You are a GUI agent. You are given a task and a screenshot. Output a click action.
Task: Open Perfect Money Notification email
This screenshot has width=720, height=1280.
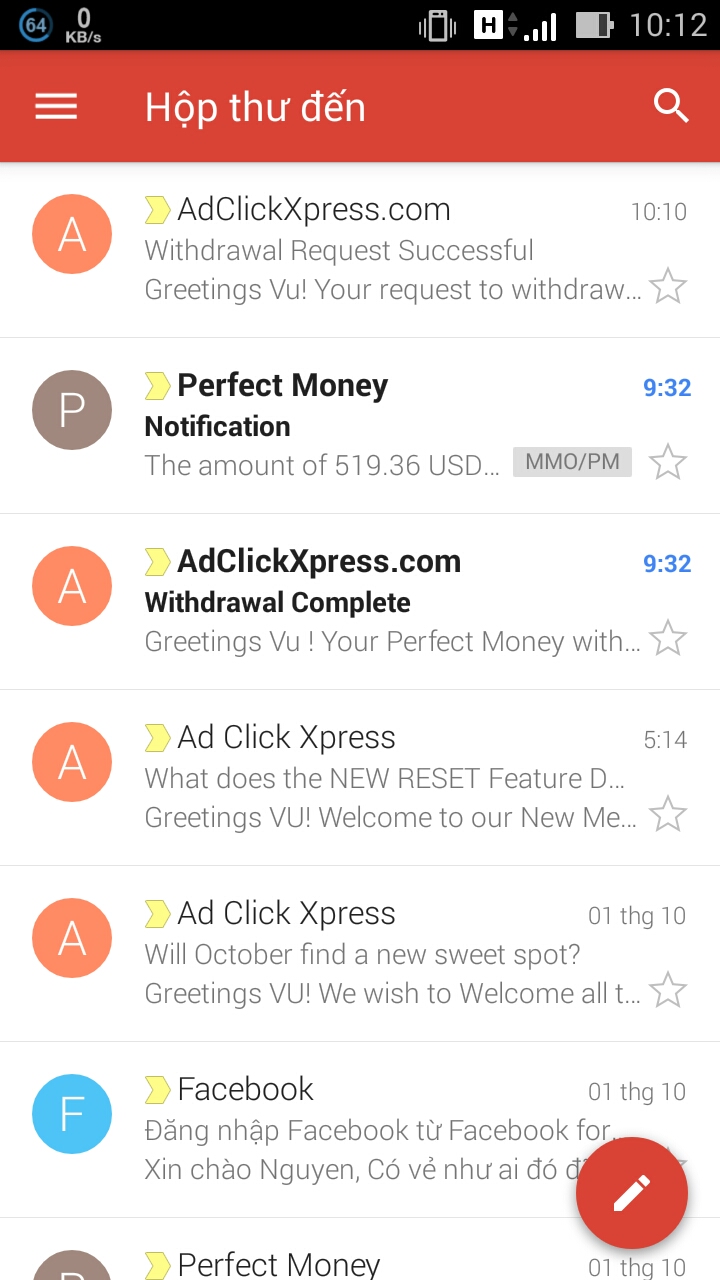click(390, 426)
